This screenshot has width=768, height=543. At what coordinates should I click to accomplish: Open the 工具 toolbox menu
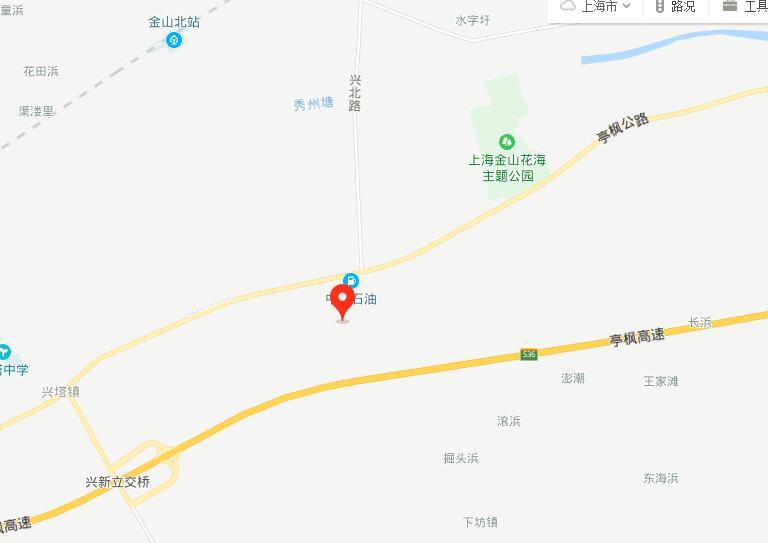coord(746,6)
